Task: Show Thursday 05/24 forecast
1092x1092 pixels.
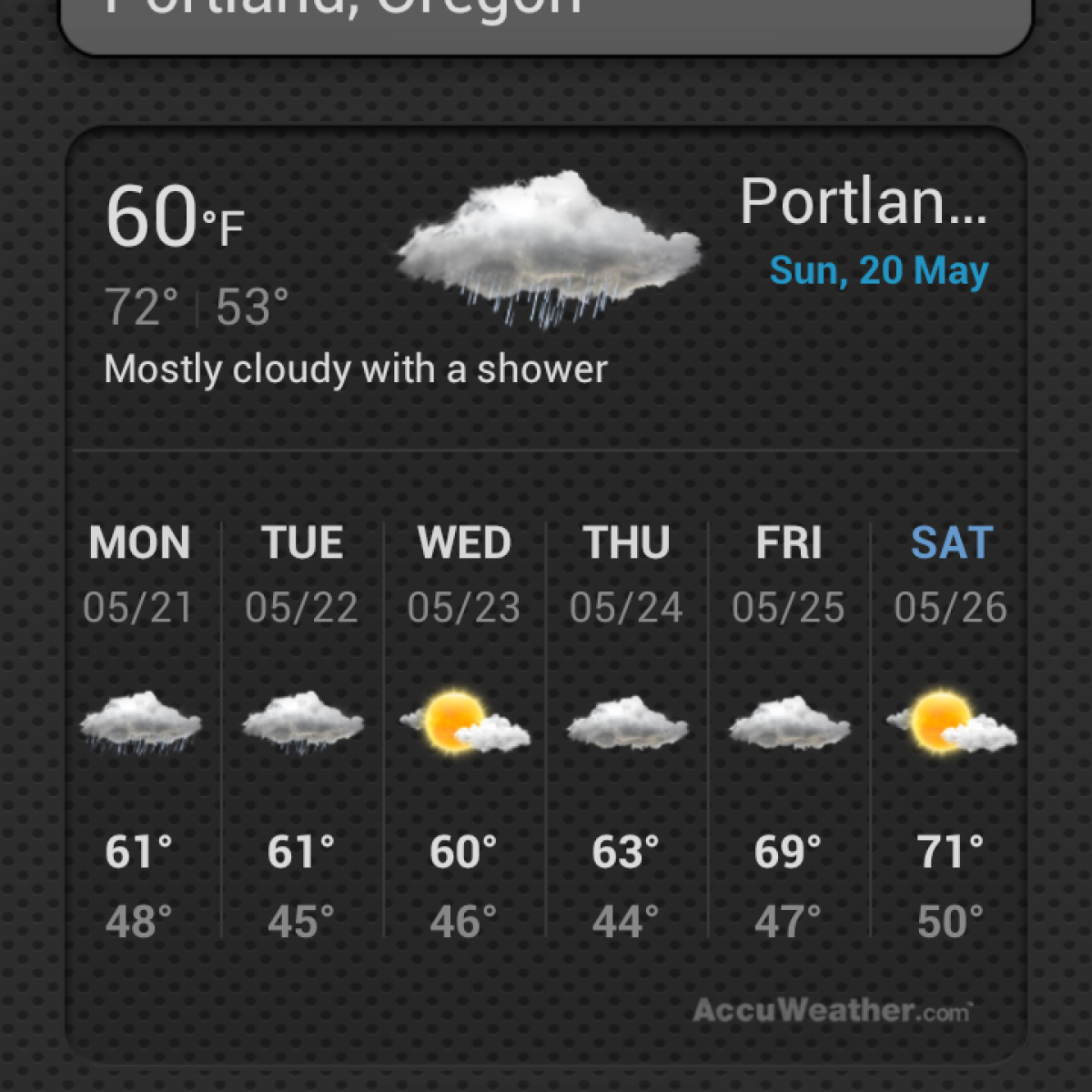Action: pyautogui.click(x=626, y=728)
